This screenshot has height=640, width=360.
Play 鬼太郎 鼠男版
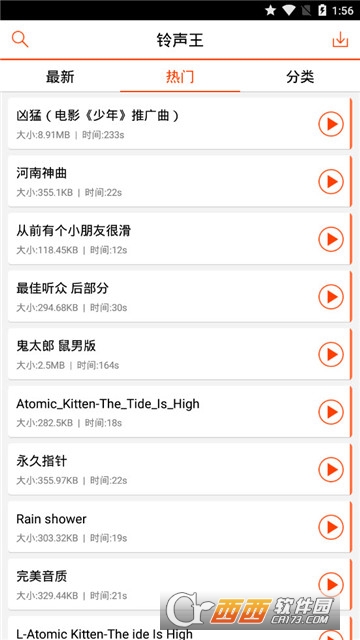331,354
